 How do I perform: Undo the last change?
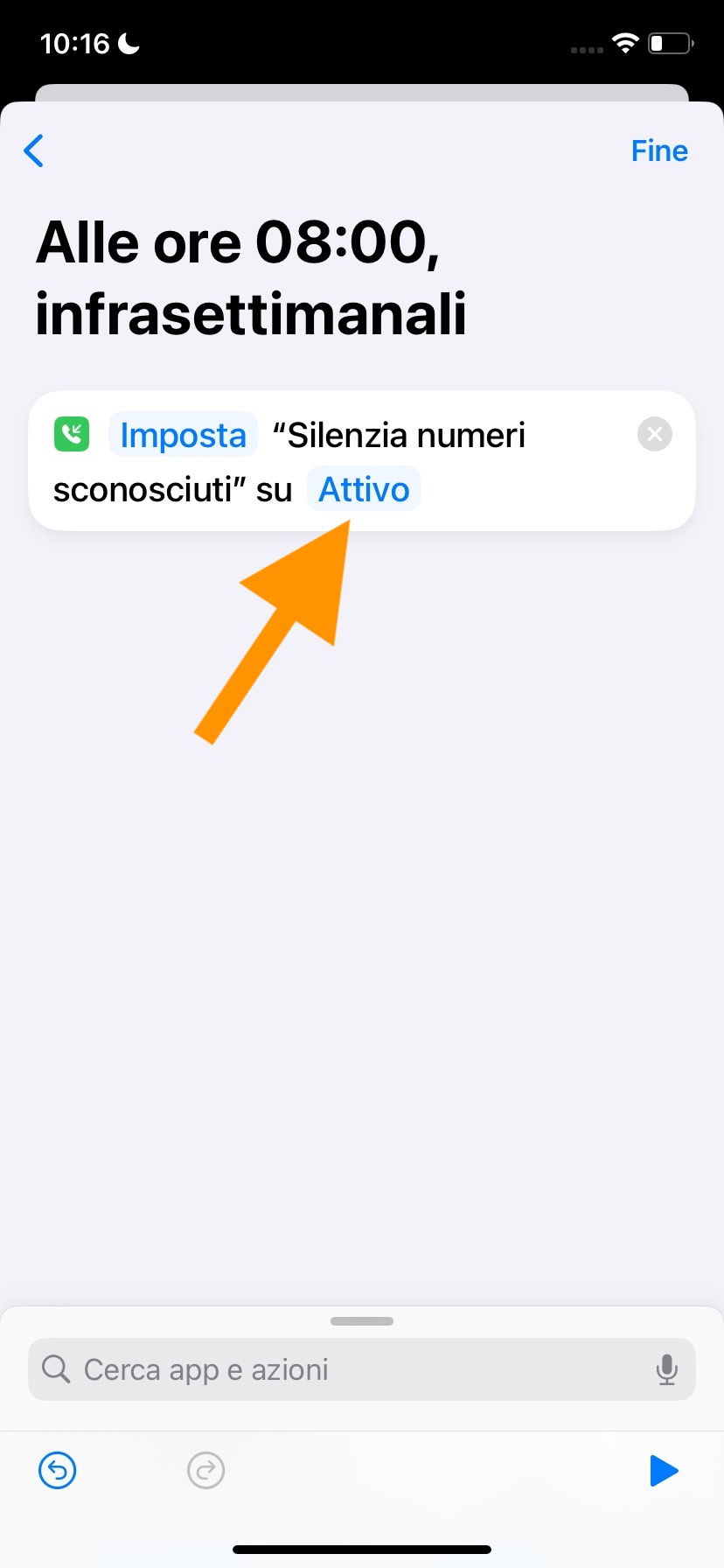58,1470
